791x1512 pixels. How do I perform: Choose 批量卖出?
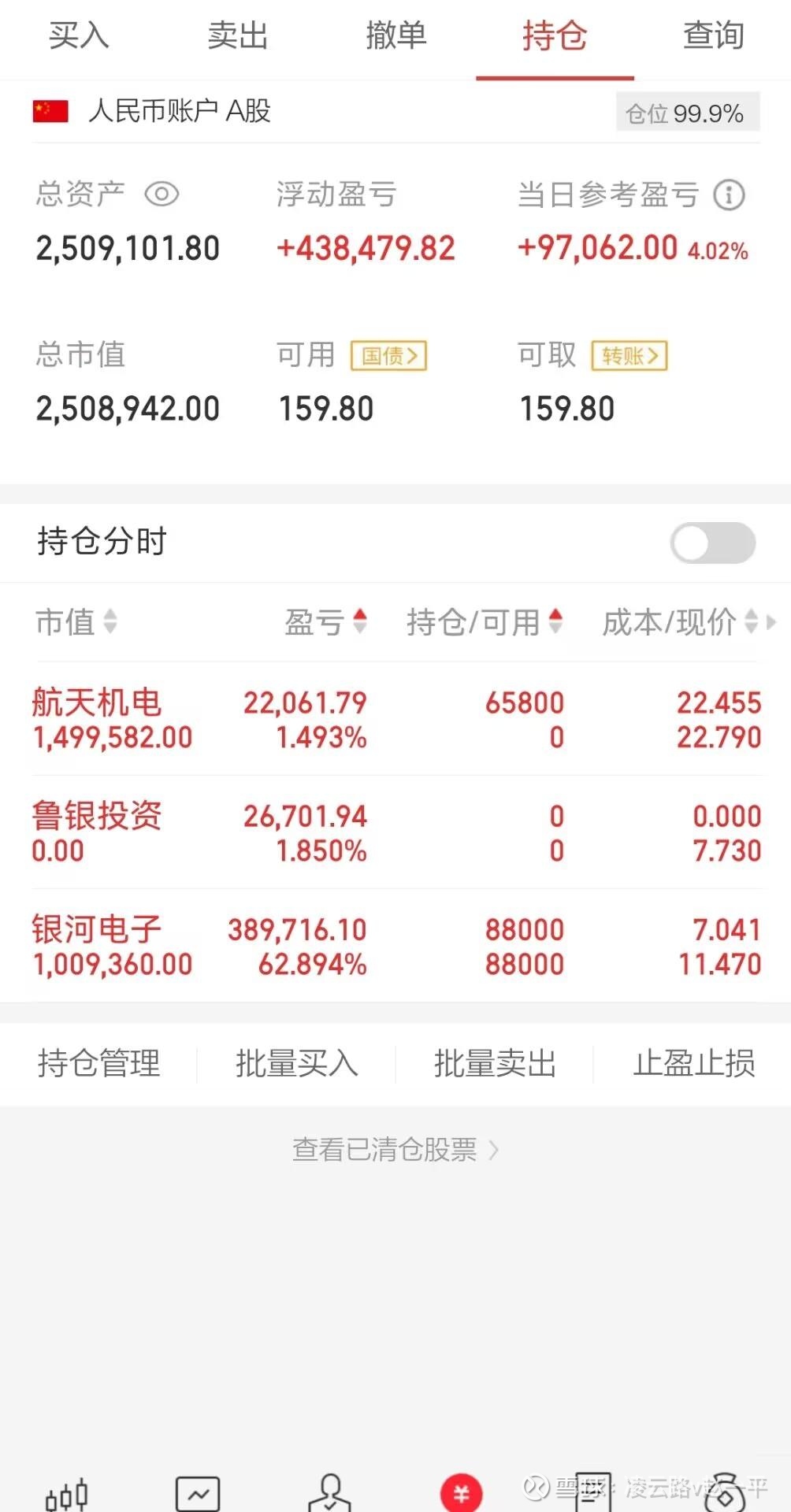(495, 1063)
